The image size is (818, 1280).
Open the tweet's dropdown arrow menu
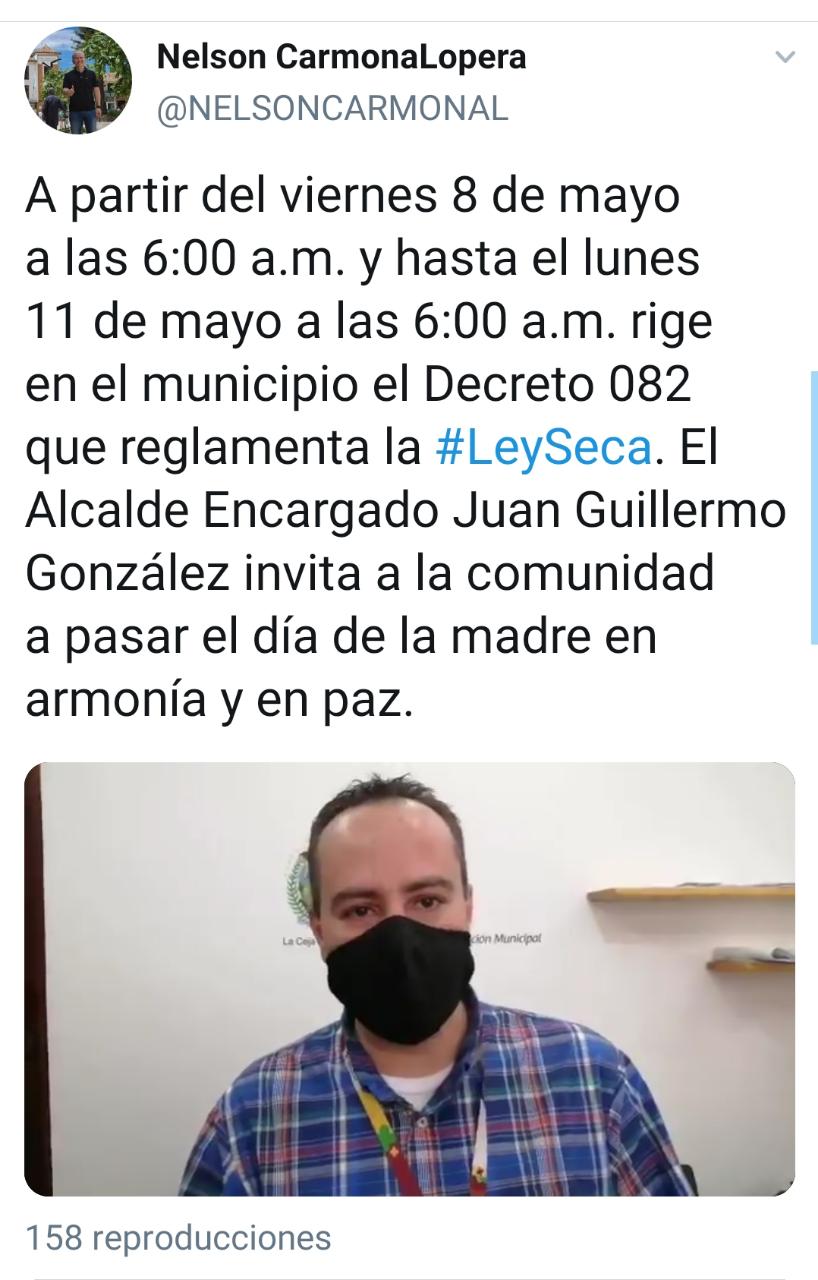pos(785,58)
